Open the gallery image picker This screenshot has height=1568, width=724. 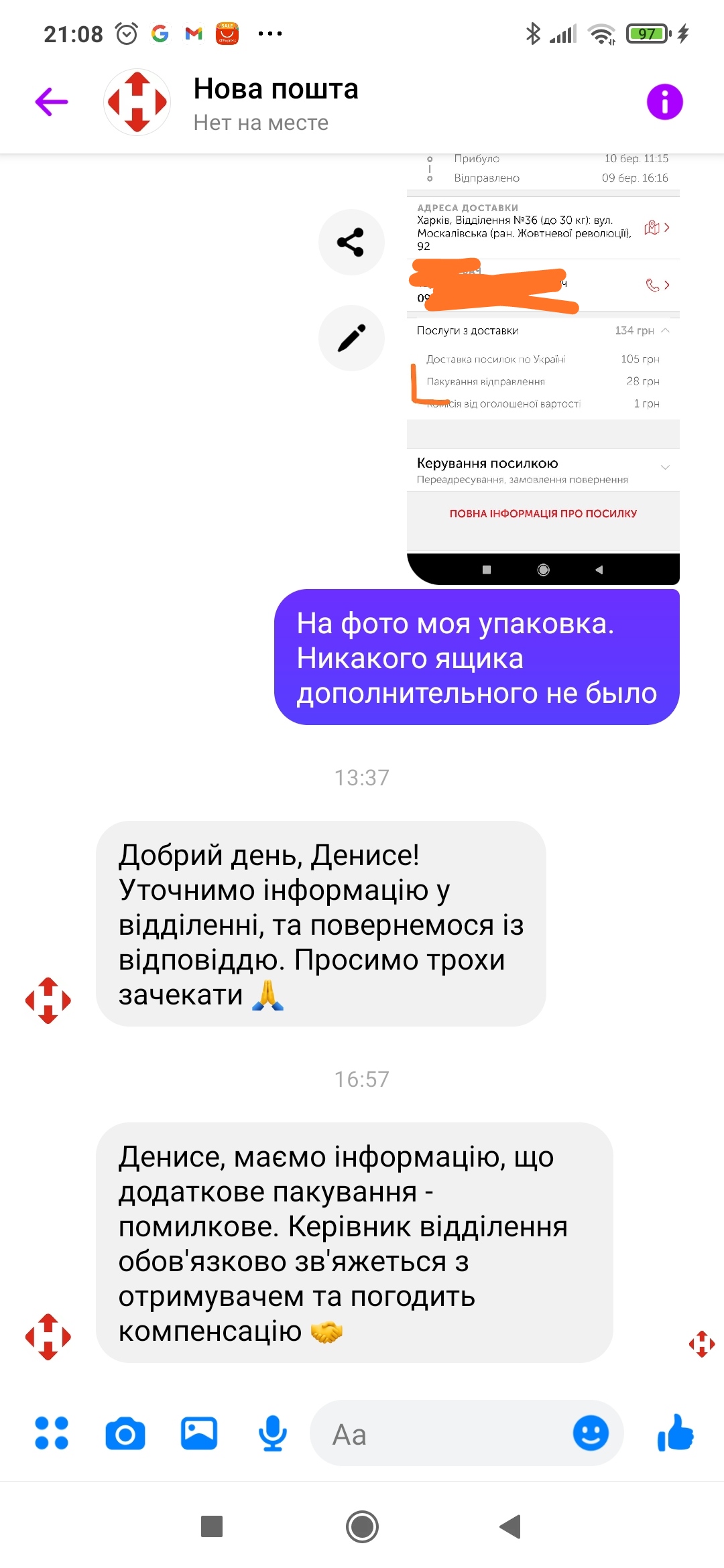pyautogui.click(x=199, y=1433)
